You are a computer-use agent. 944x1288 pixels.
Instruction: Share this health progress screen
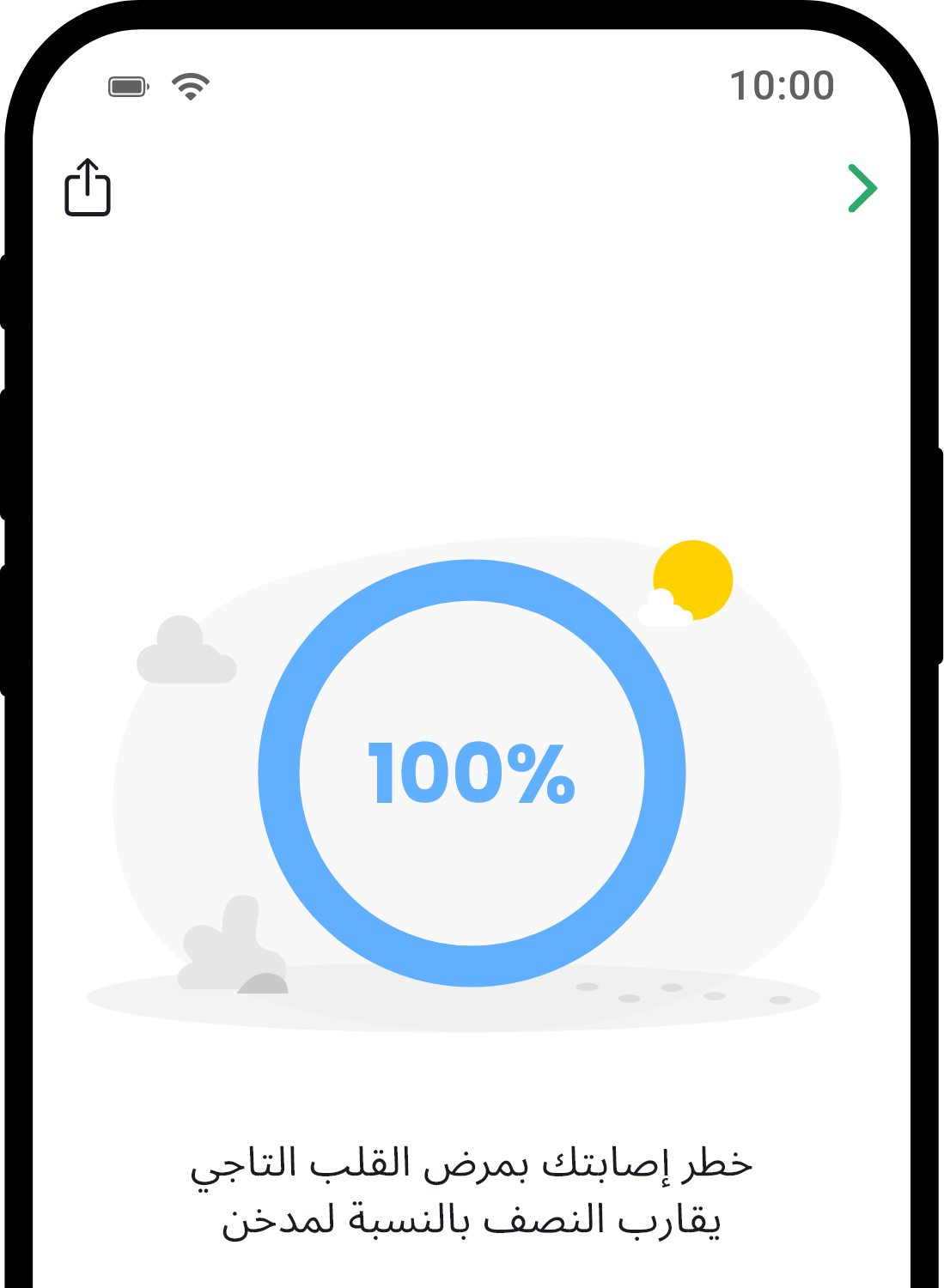click(88, 187)
